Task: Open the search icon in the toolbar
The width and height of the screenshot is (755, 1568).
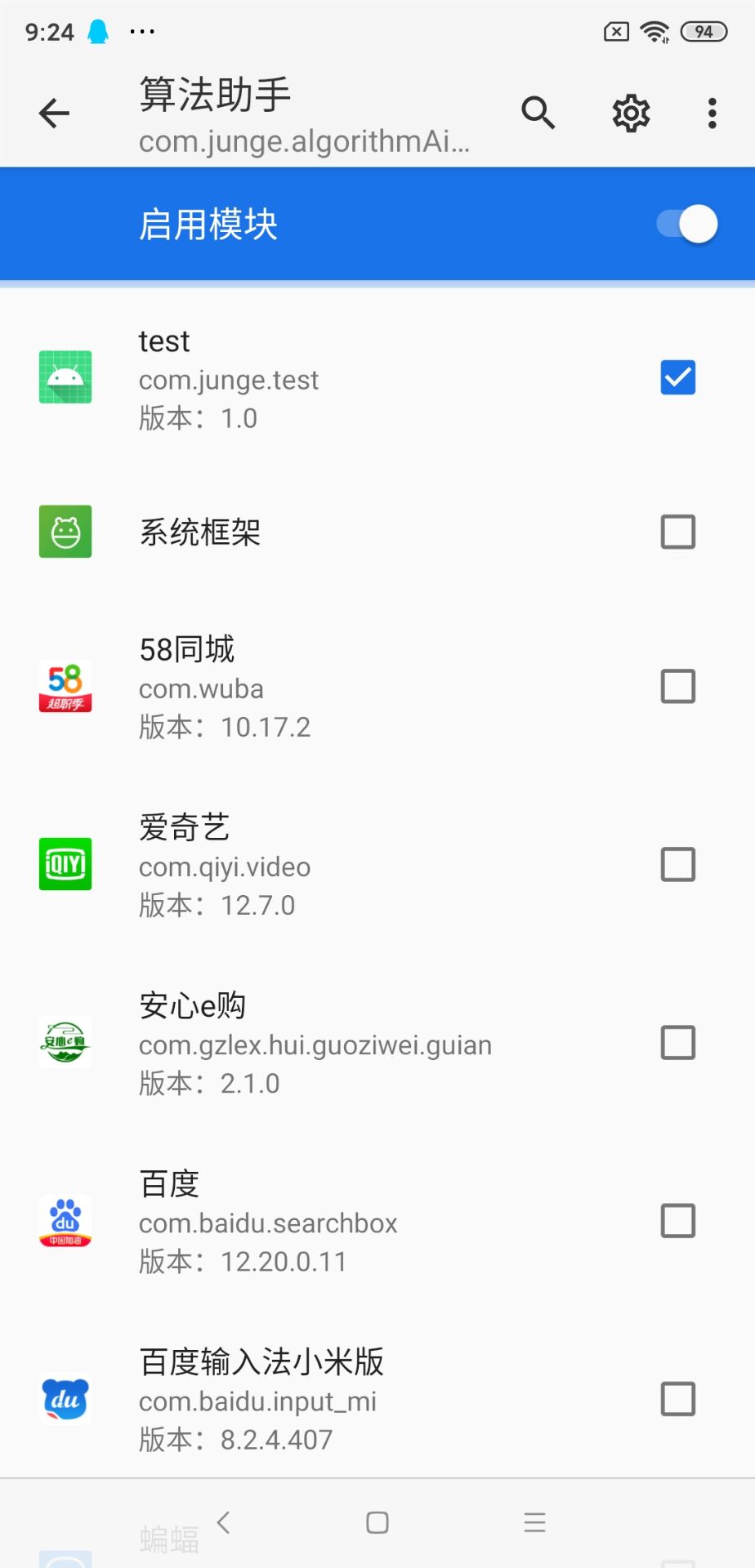Action: 538,113
